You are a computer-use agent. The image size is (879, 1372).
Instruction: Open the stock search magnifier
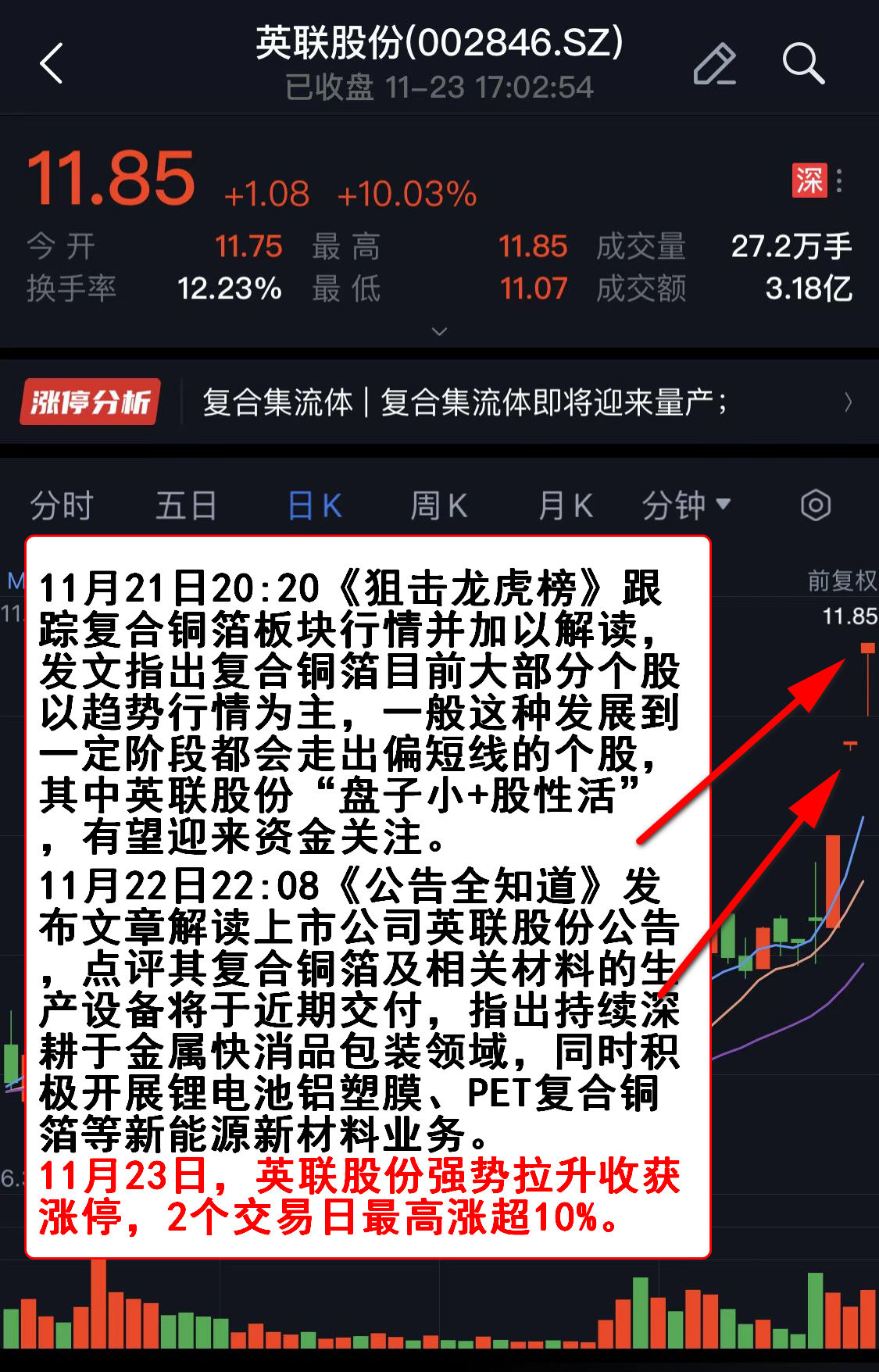[x=802, y=63]
